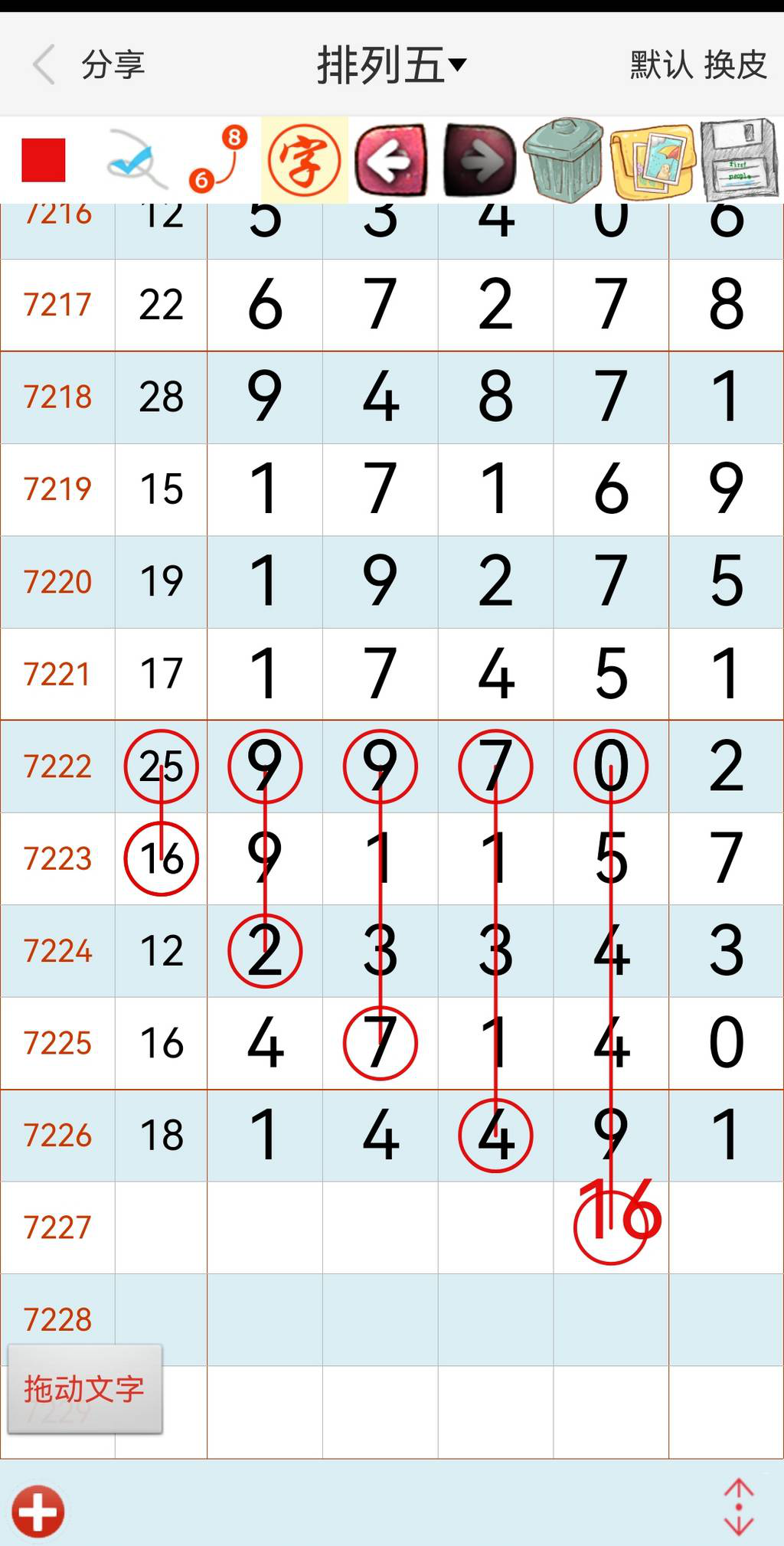Undo with the left arrow icon
This screenshot has height=1546, width=784.
pos(390,161)
